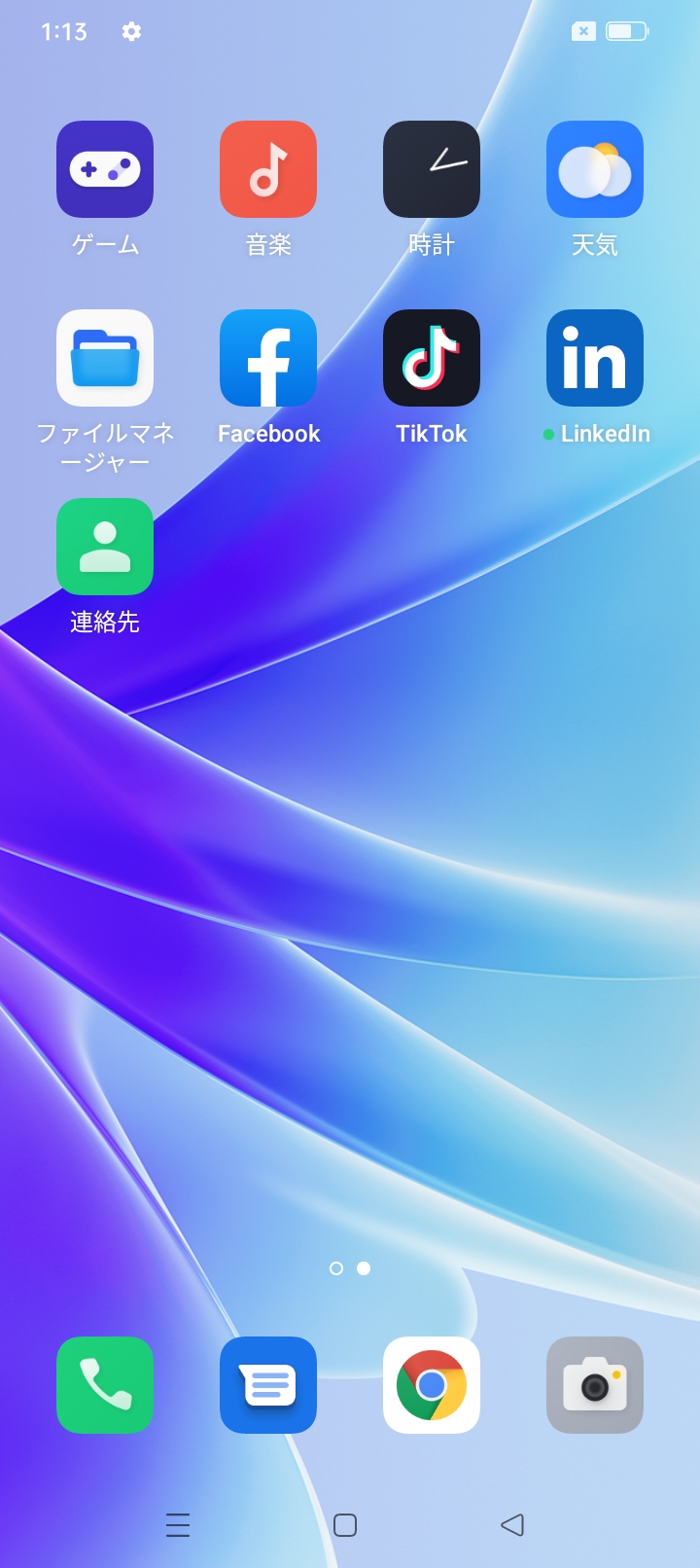Image resolution: width=700 pixels, height=1568 pixels.
Task: Open the camera app in the dock
Action: (x=595, y=1385)
